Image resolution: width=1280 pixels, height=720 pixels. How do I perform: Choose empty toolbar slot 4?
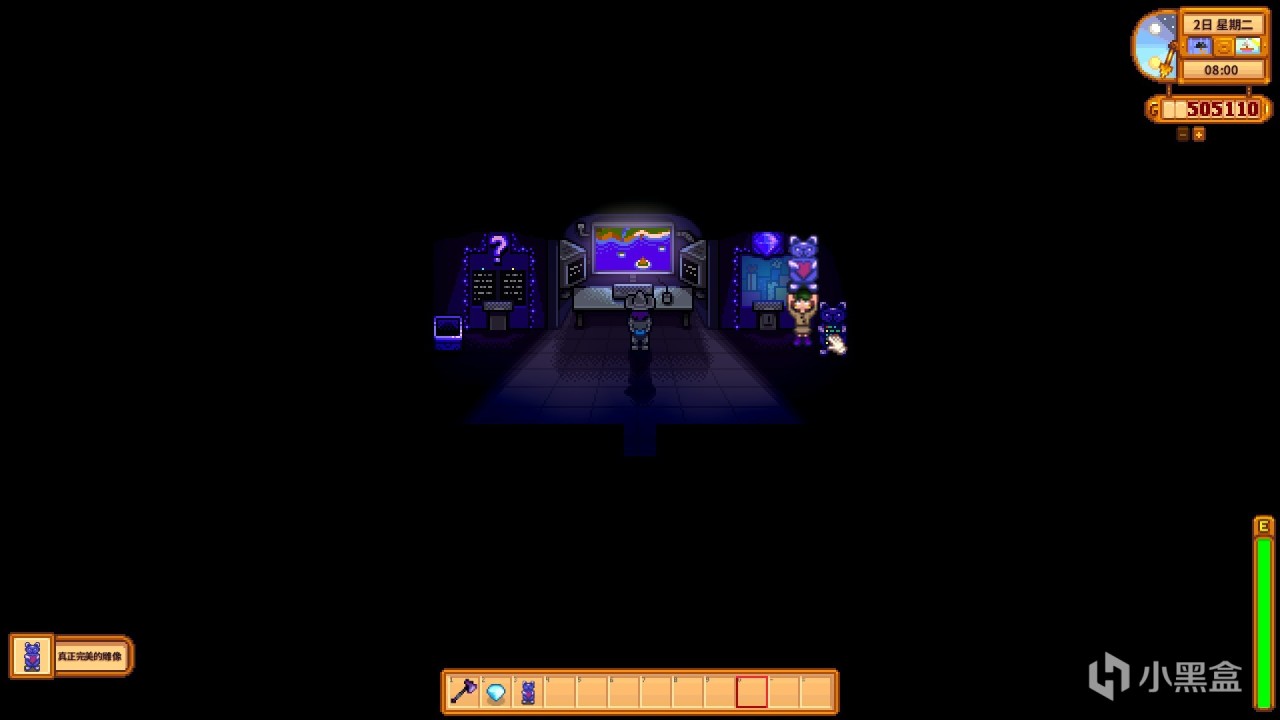click(560, 692)
